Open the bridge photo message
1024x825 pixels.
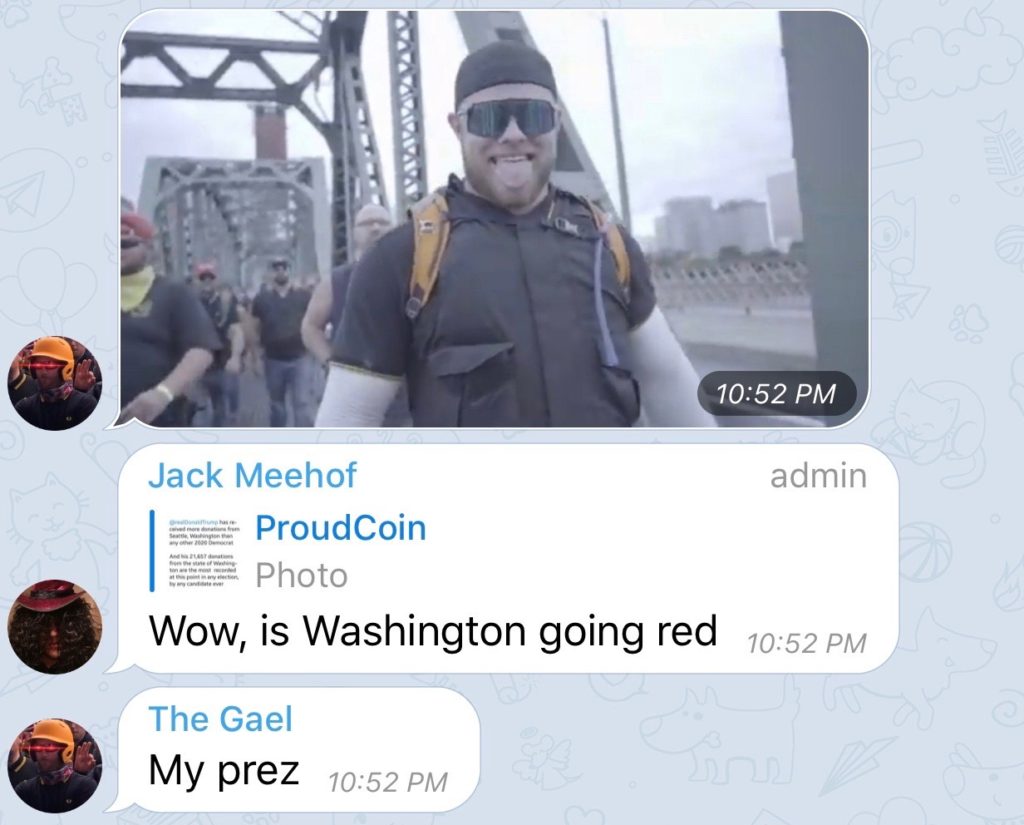(494, 218)
